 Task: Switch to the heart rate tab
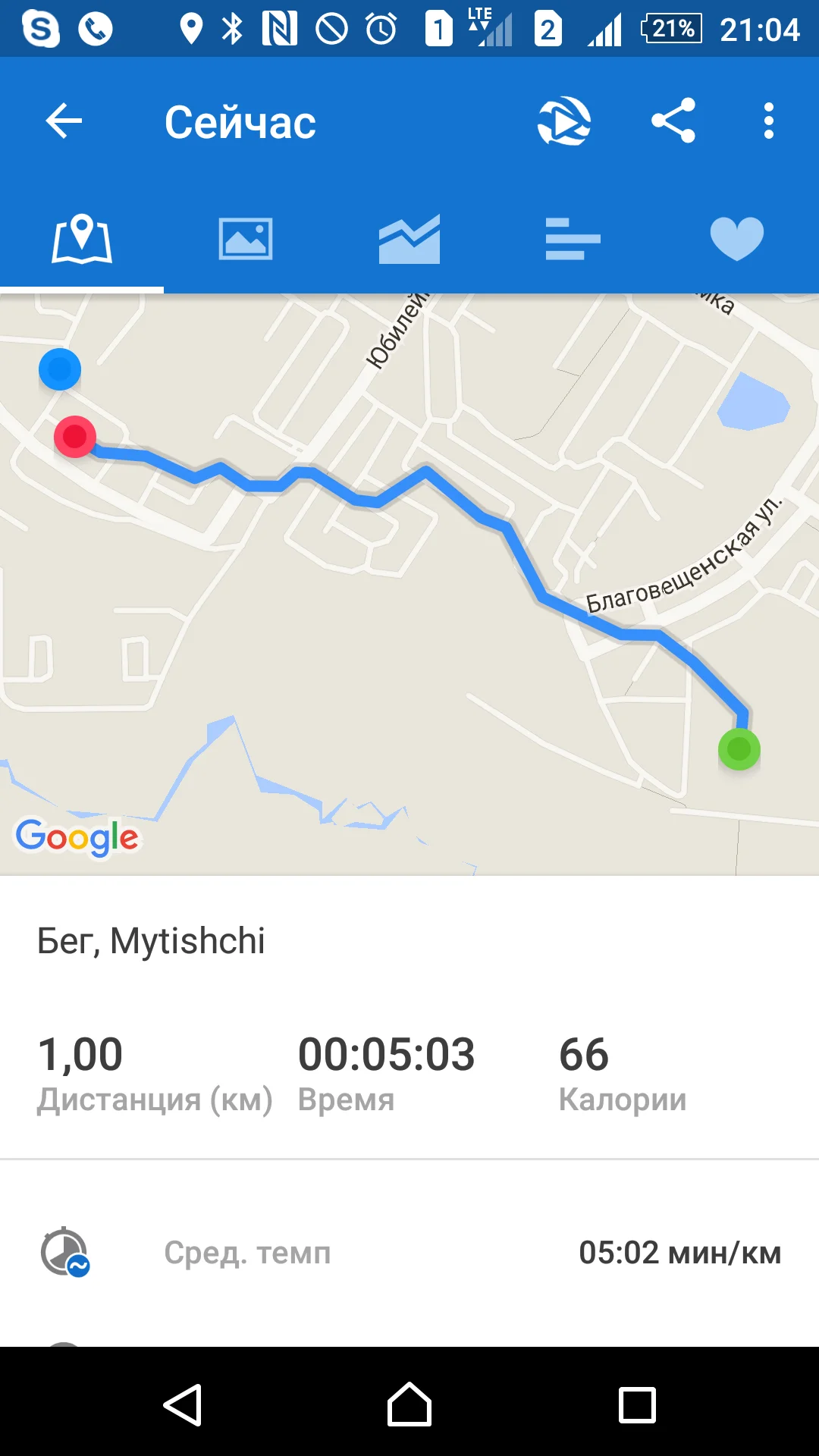[737, 240]
